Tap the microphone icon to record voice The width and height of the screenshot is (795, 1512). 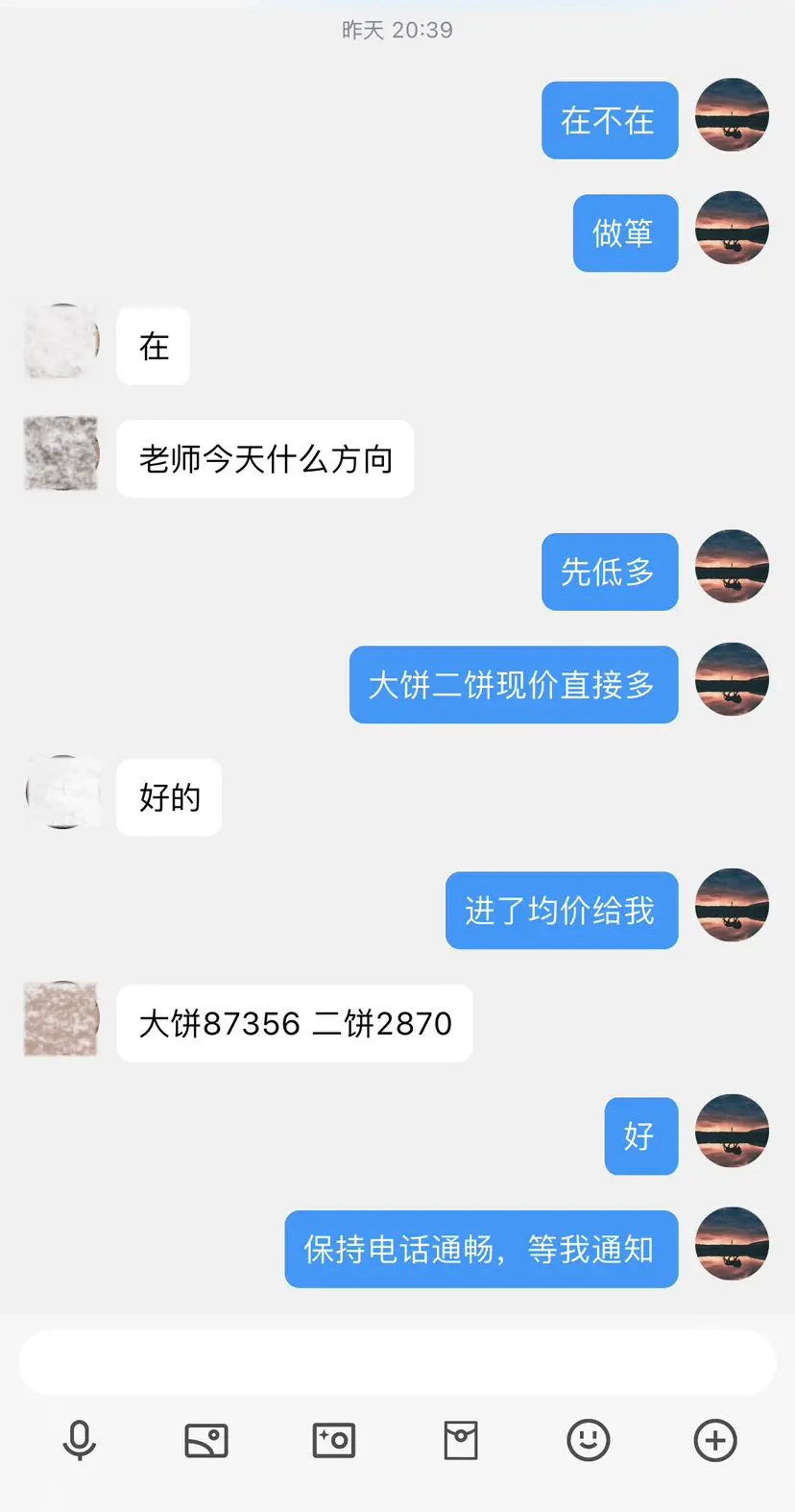80,1440
